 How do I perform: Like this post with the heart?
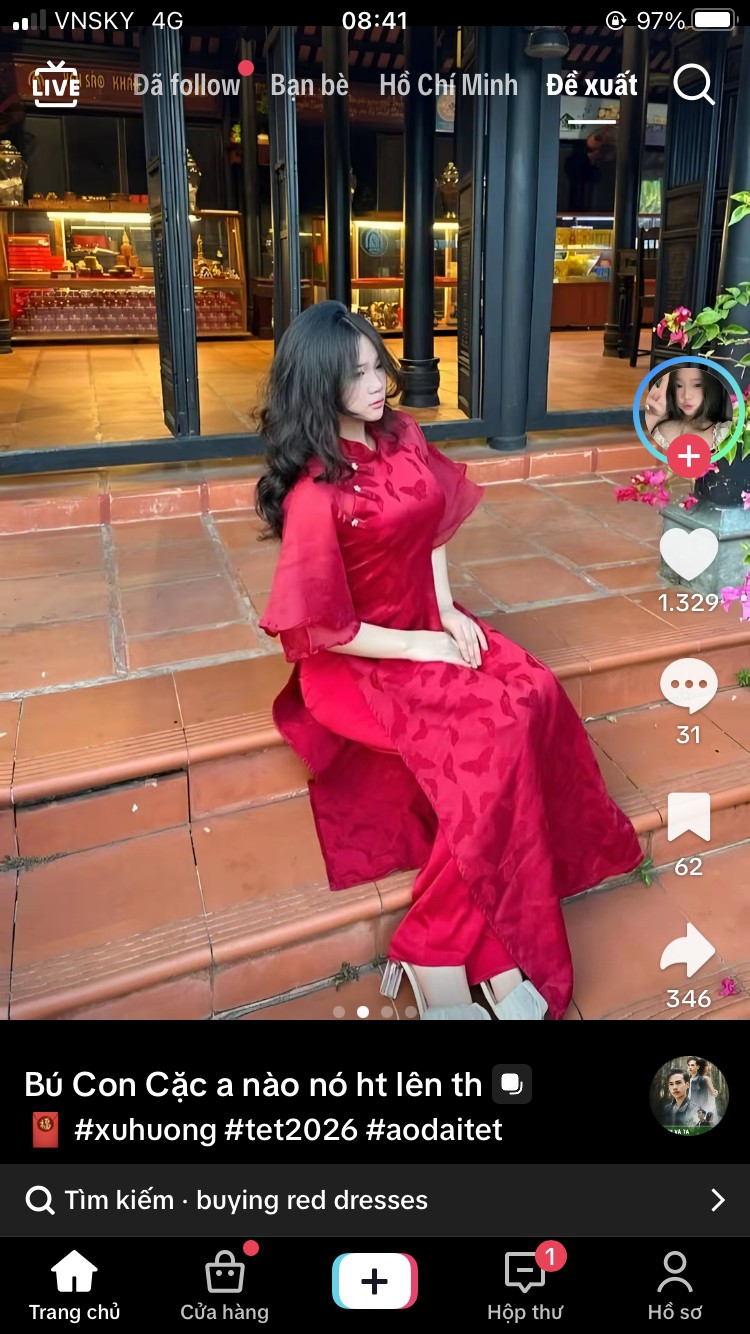[689, 555]
